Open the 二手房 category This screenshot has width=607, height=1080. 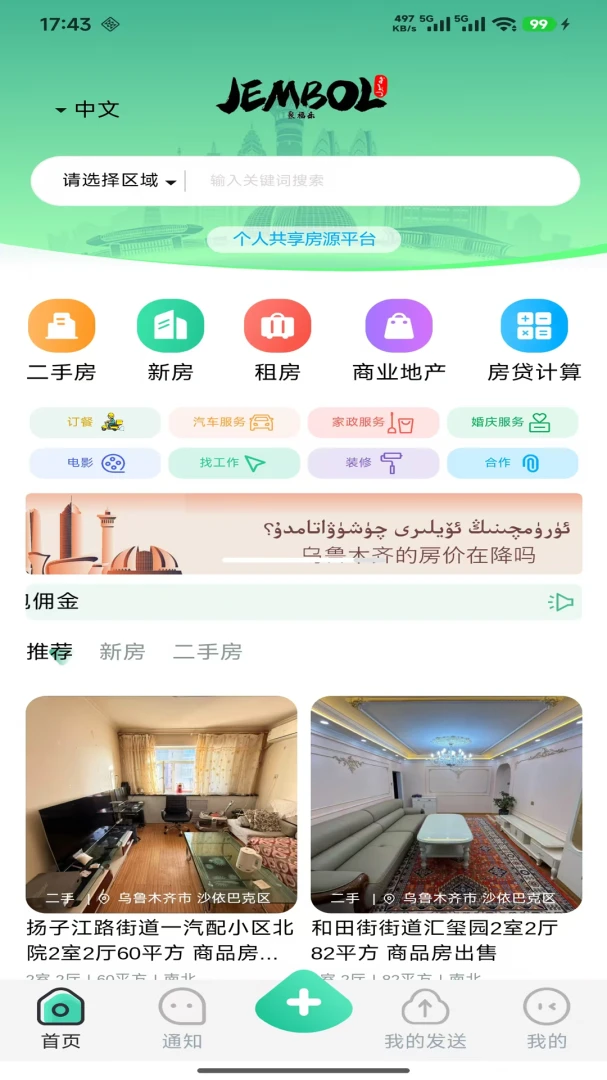point(61,341)
